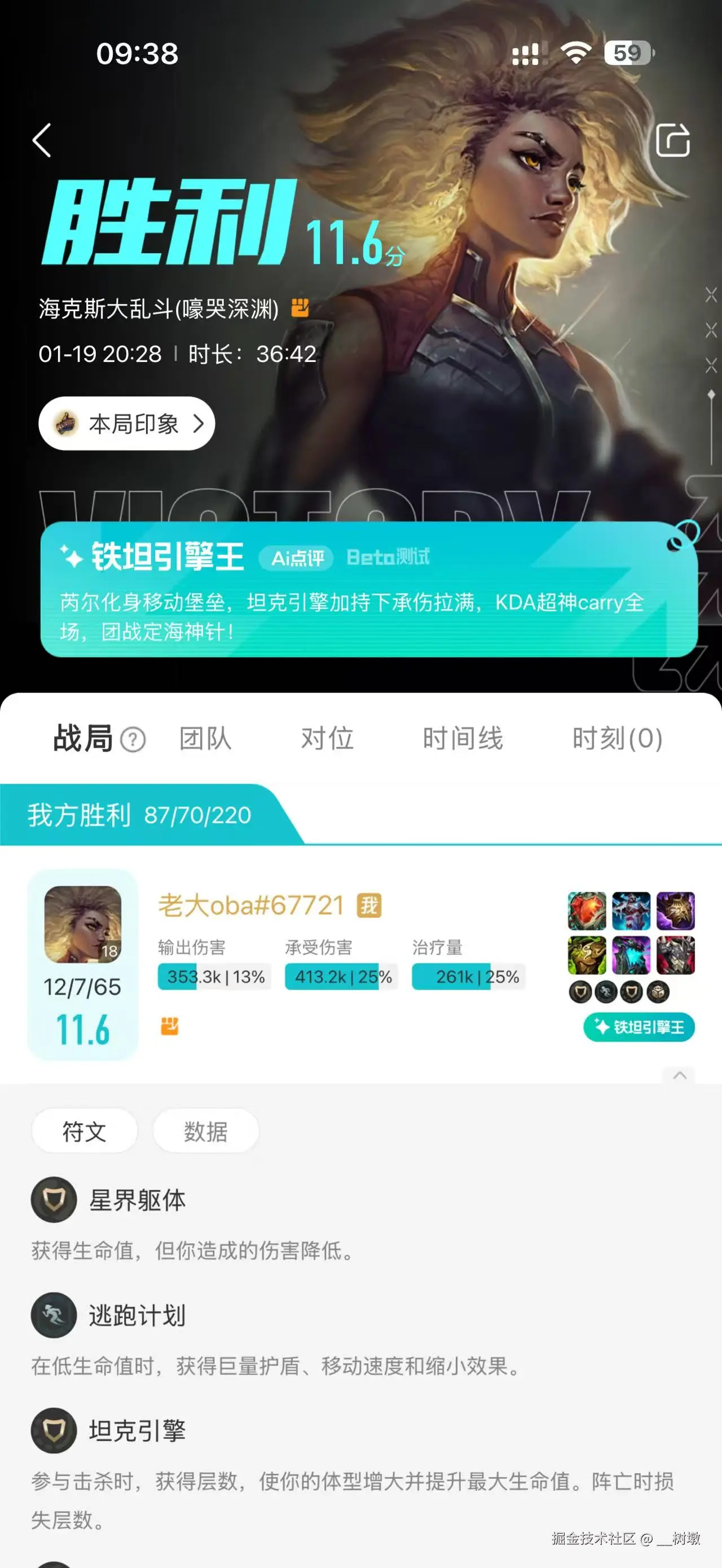The width and height of the screenshot is (722, 1568).
Task: Open the 坦克引擎 rune icon
Action: pyautogui.click(x=54, y=1431)
